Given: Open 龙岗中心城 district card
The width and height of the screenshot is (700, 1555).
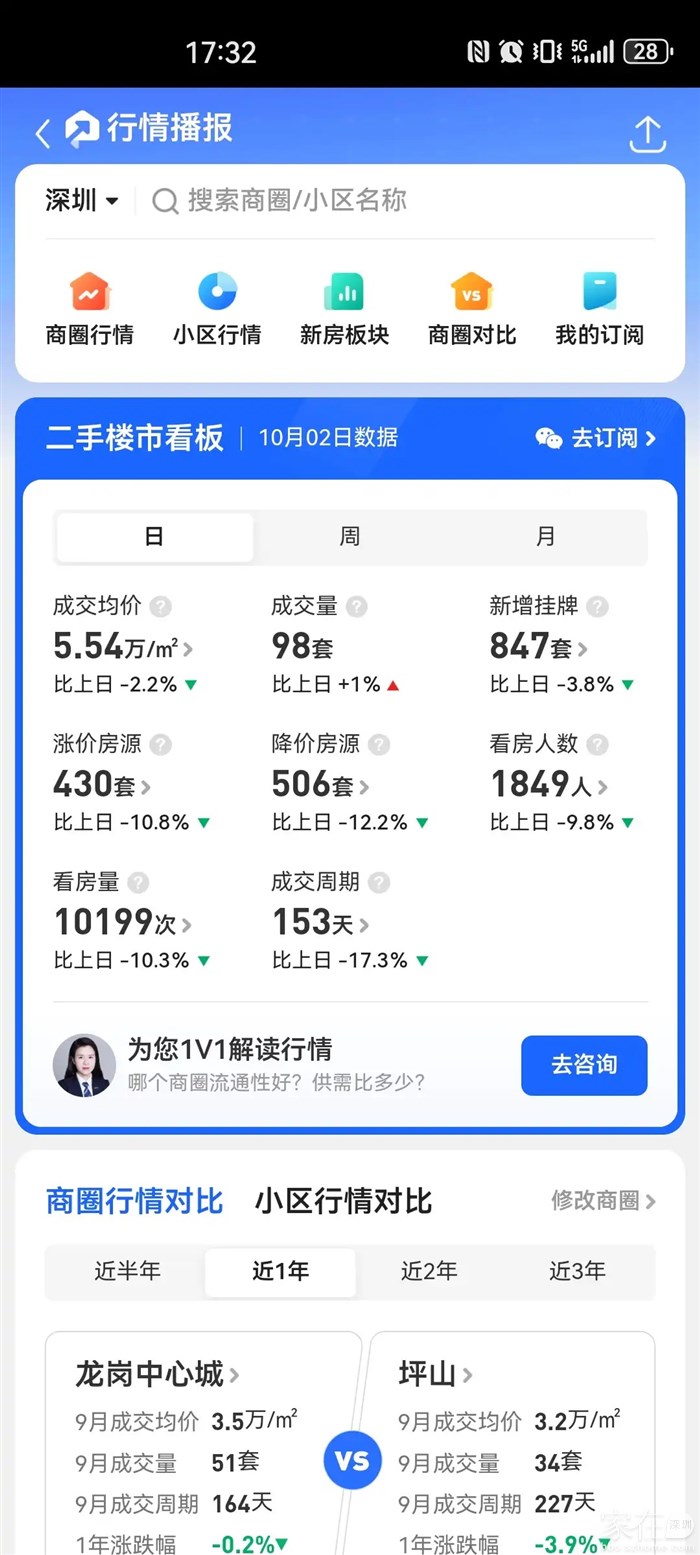Looking at the screenshot, I should tap(157, 1374).
